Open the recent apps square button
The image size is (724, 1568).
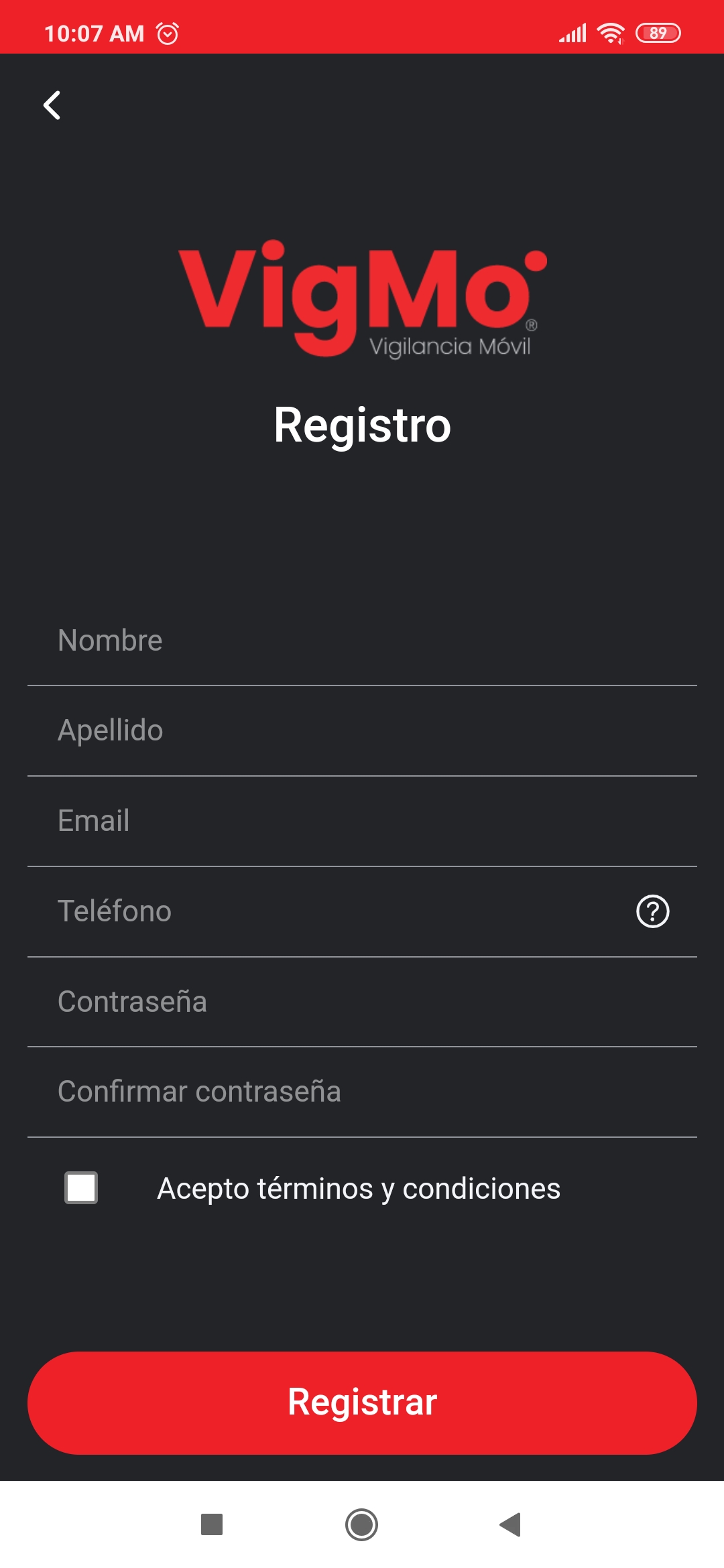click(x=212, y=1524)
